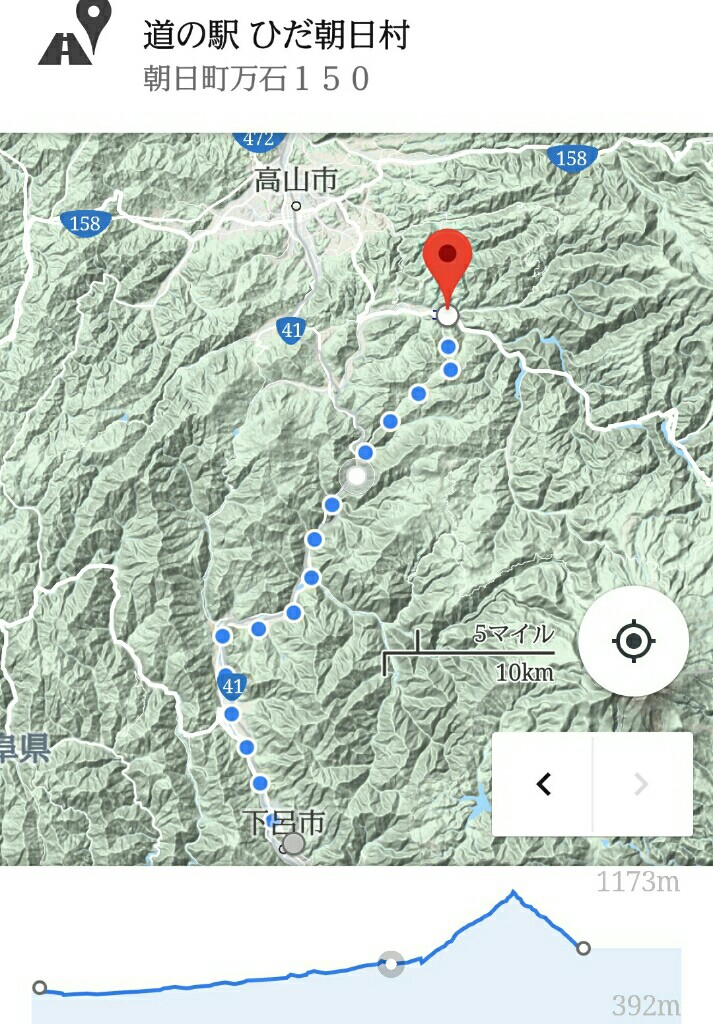This screenshot has height=1024, width=713.
Task: Go to the previous route step
Action: [x=543, y=784]
